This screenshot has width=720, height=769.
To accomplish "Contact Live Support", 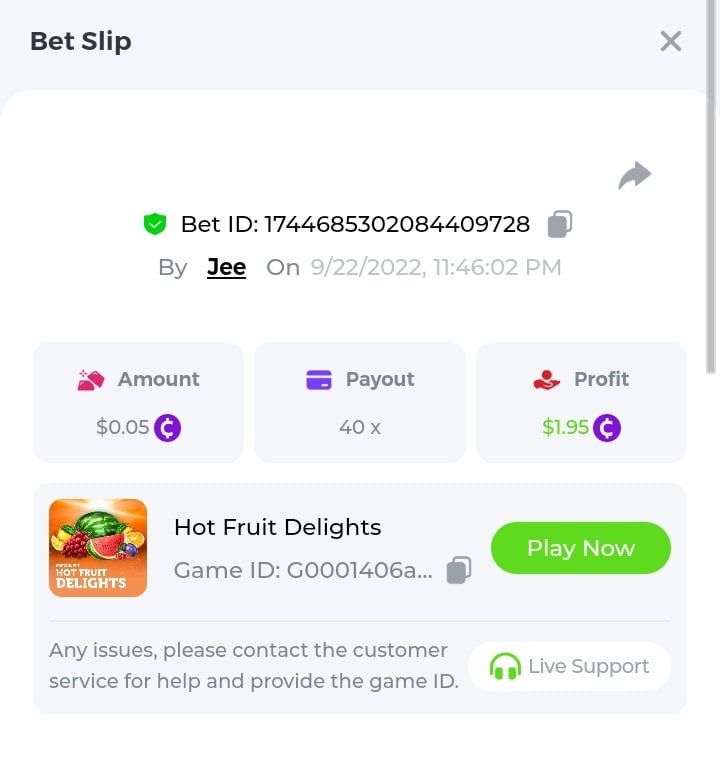I will (569, 666).
